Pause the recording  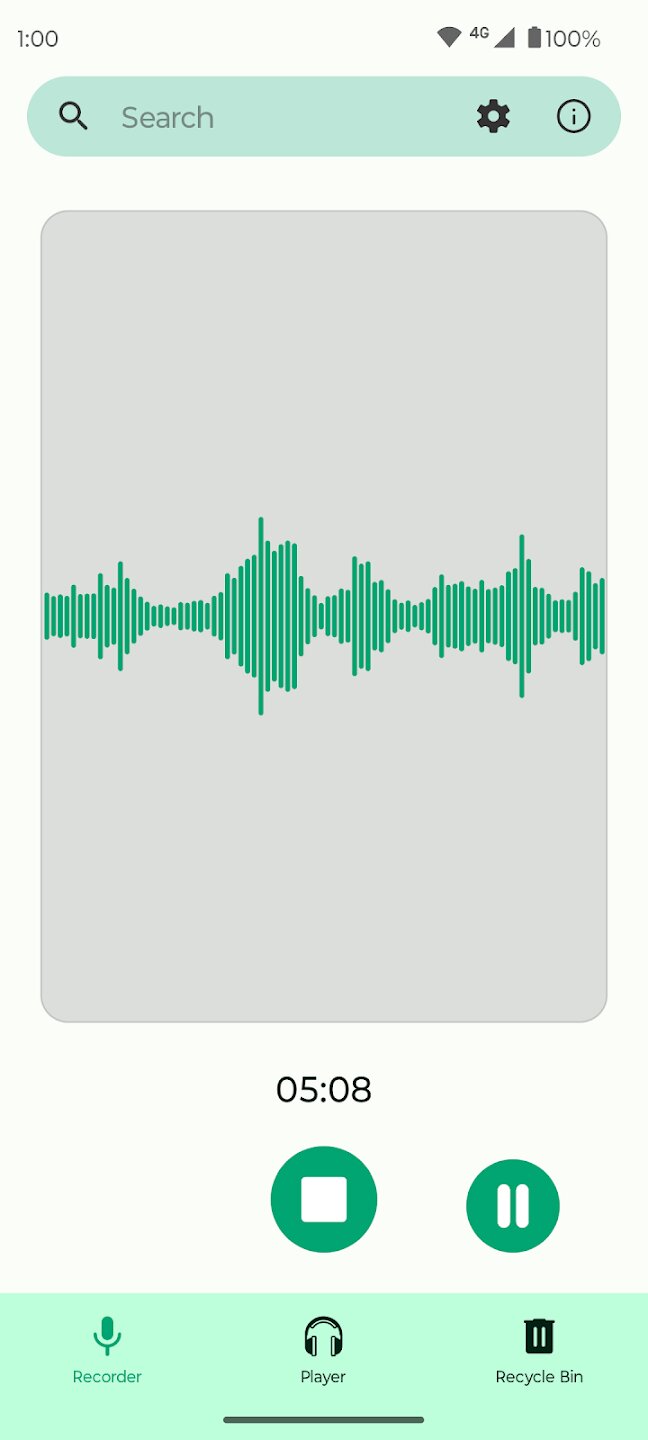click(x=513, y=1206)
